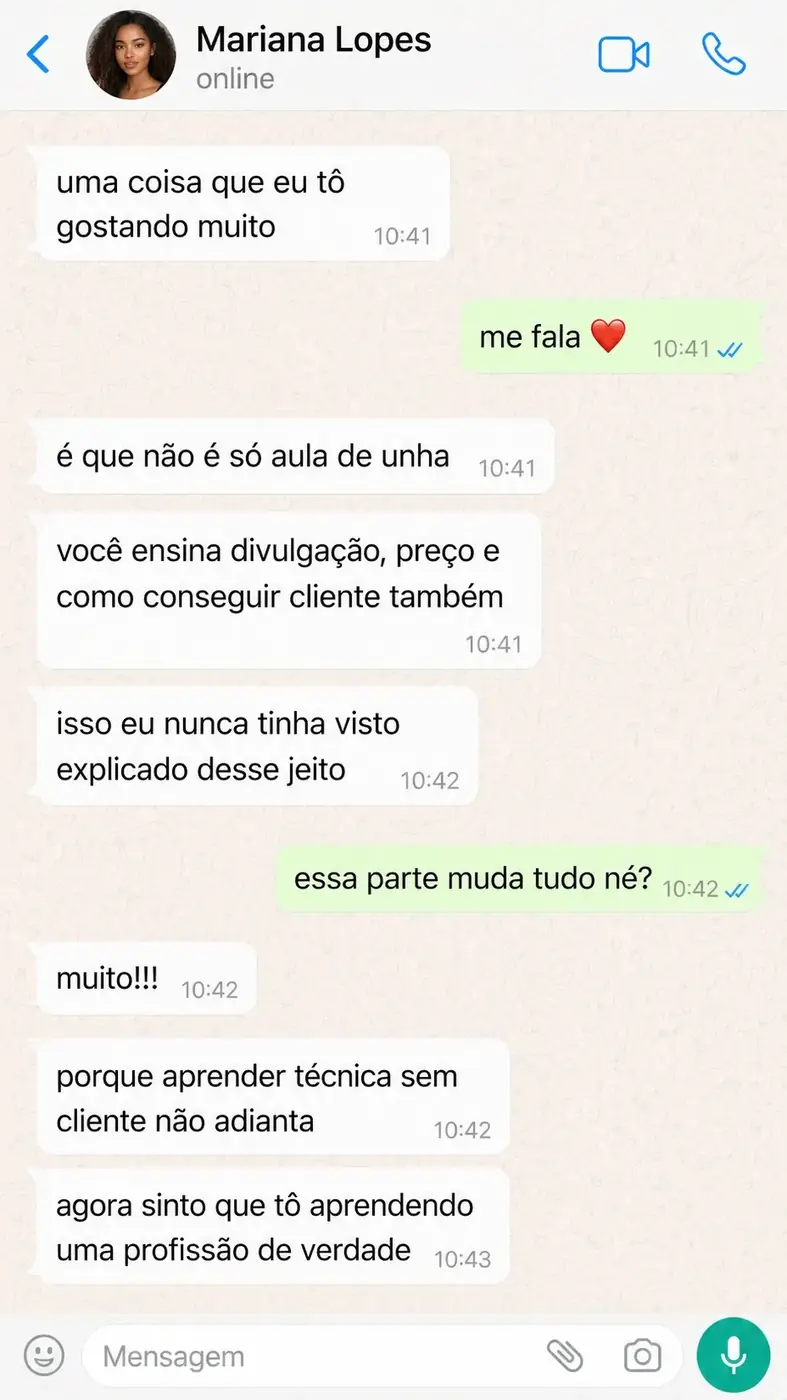Open the attachment paperclip menu
Screen dimensions: 787x1400
click(x=567, y=1355)
